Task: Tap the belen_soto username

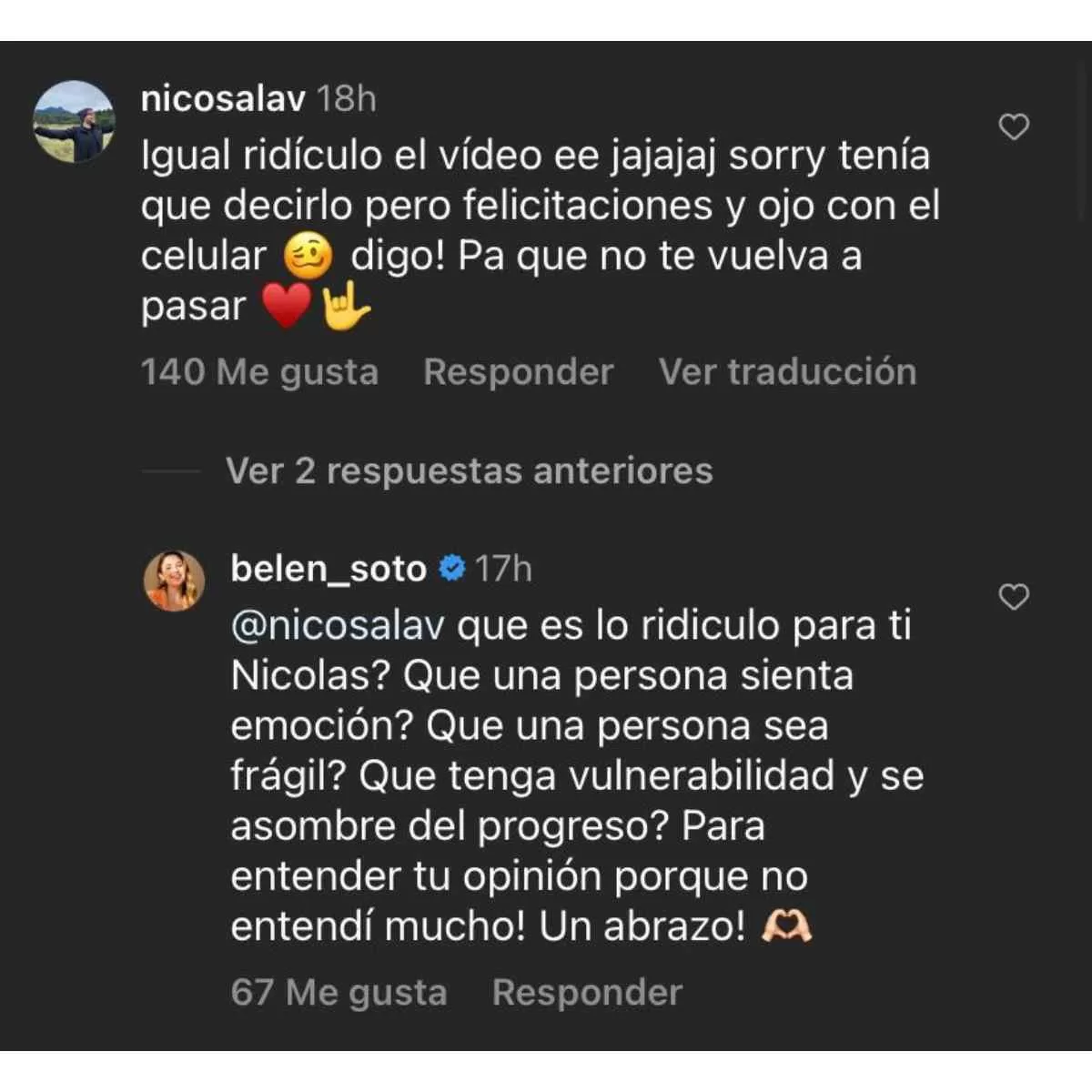Action: coord(329,569)
